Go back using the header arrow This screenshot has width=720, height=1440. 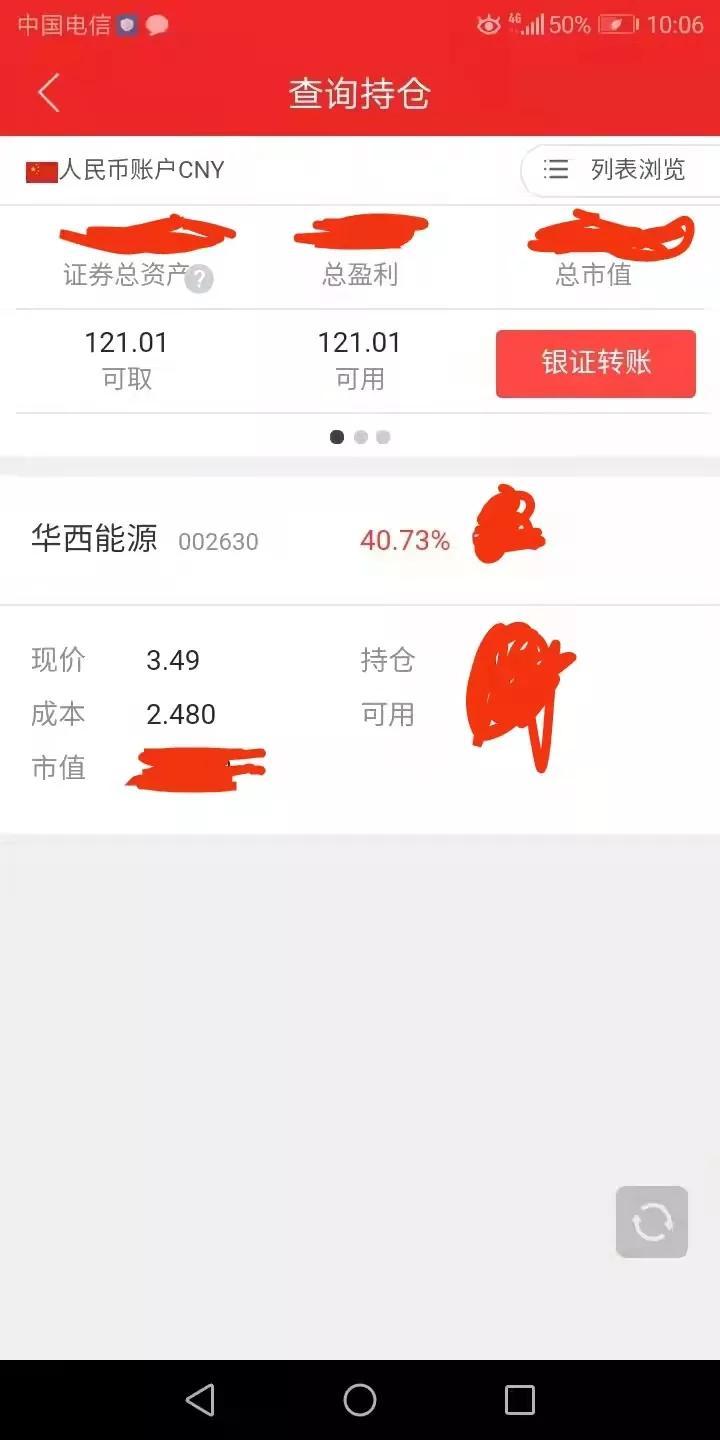(49, 93)
